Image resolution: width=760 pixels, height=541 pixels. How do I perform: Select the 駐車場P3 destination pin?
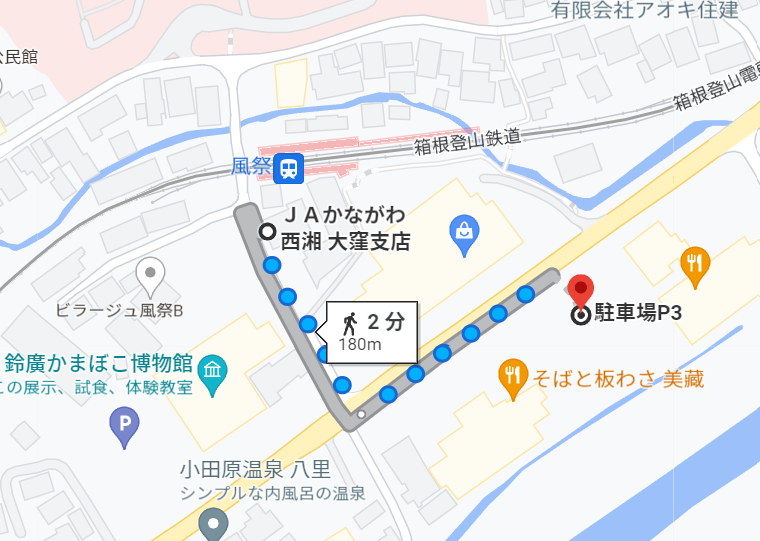coord(581,292)
